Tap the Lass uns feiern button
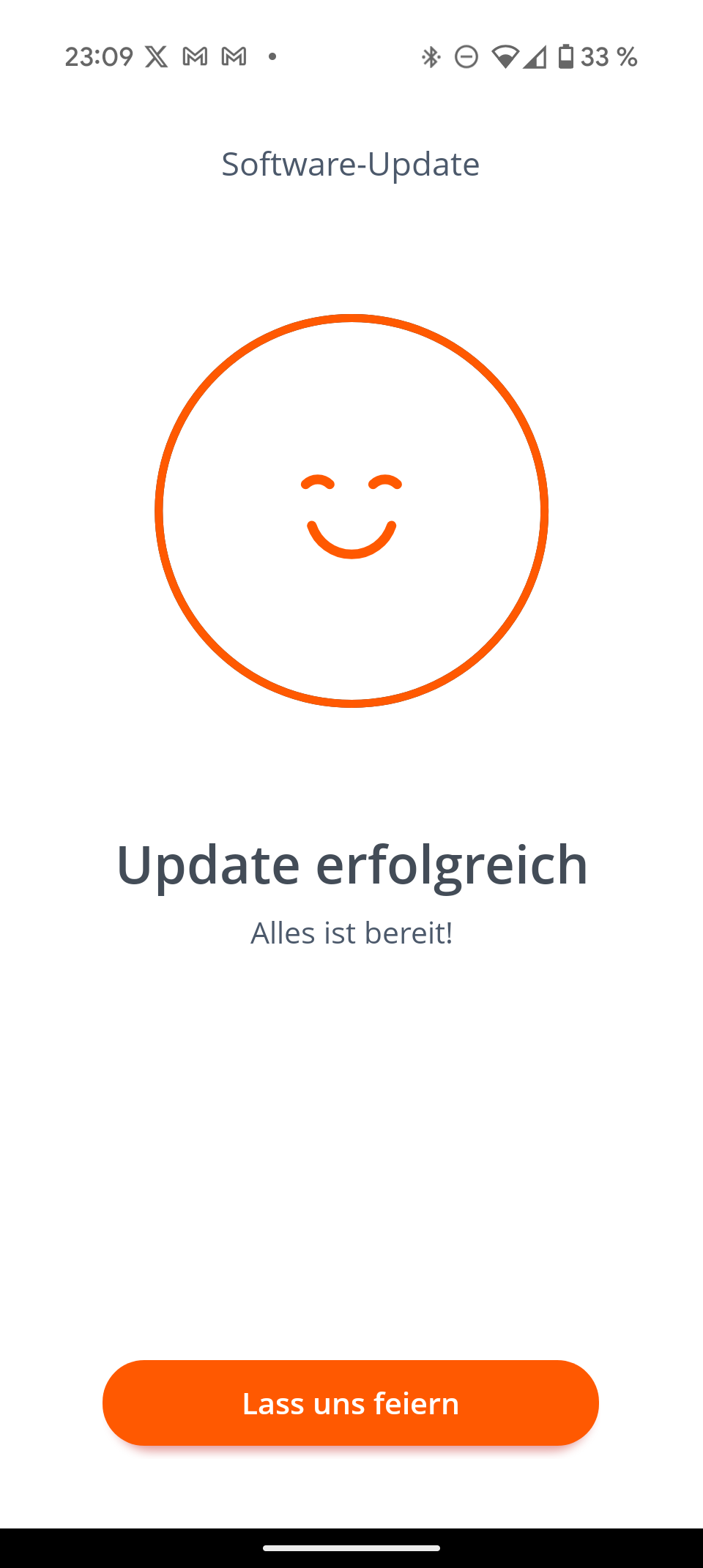Image resolution: width=703 pixels, height=1568 pixels. 351,1403
